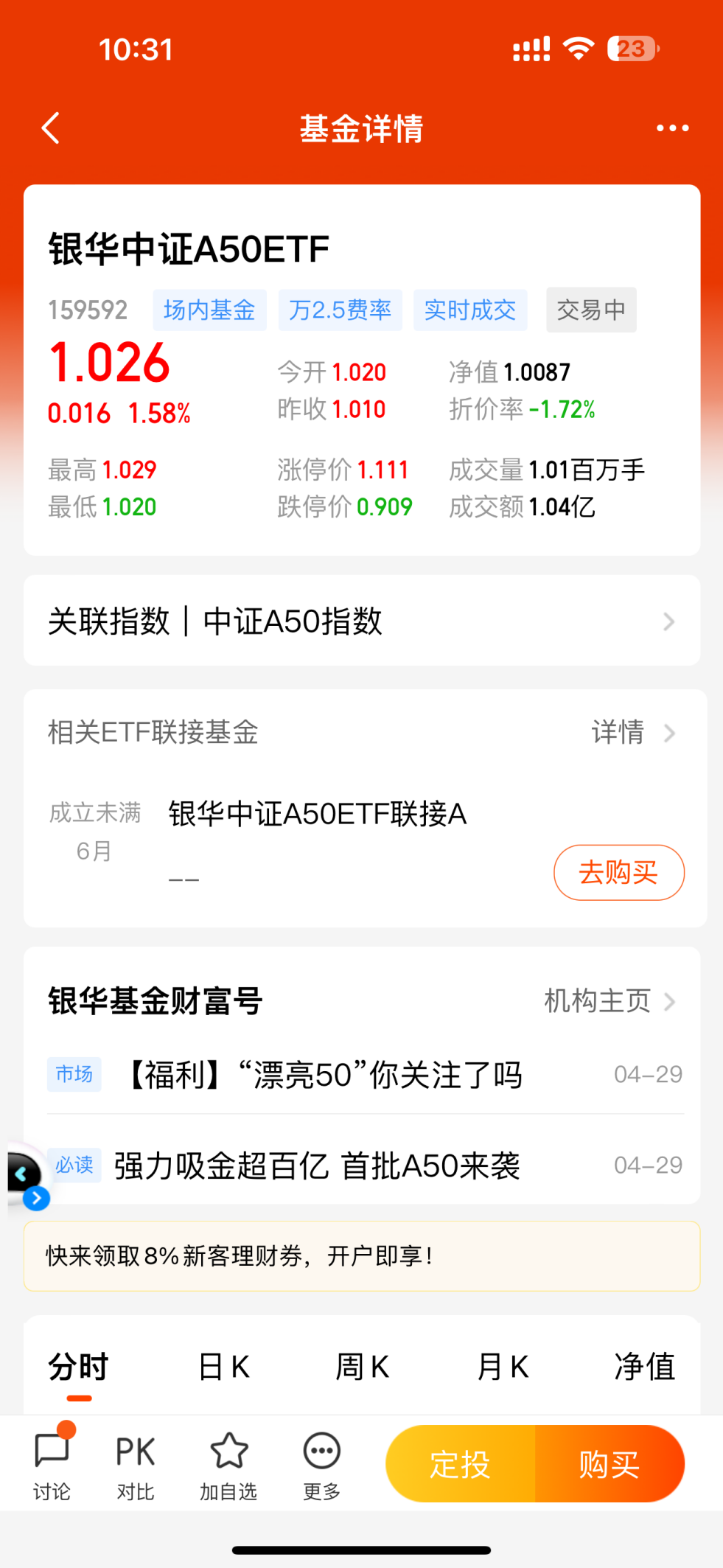Tap 去购买 for 银华中证A50ETF联接A
Screen dimensions: 723x1568
[x=618, y=872]
